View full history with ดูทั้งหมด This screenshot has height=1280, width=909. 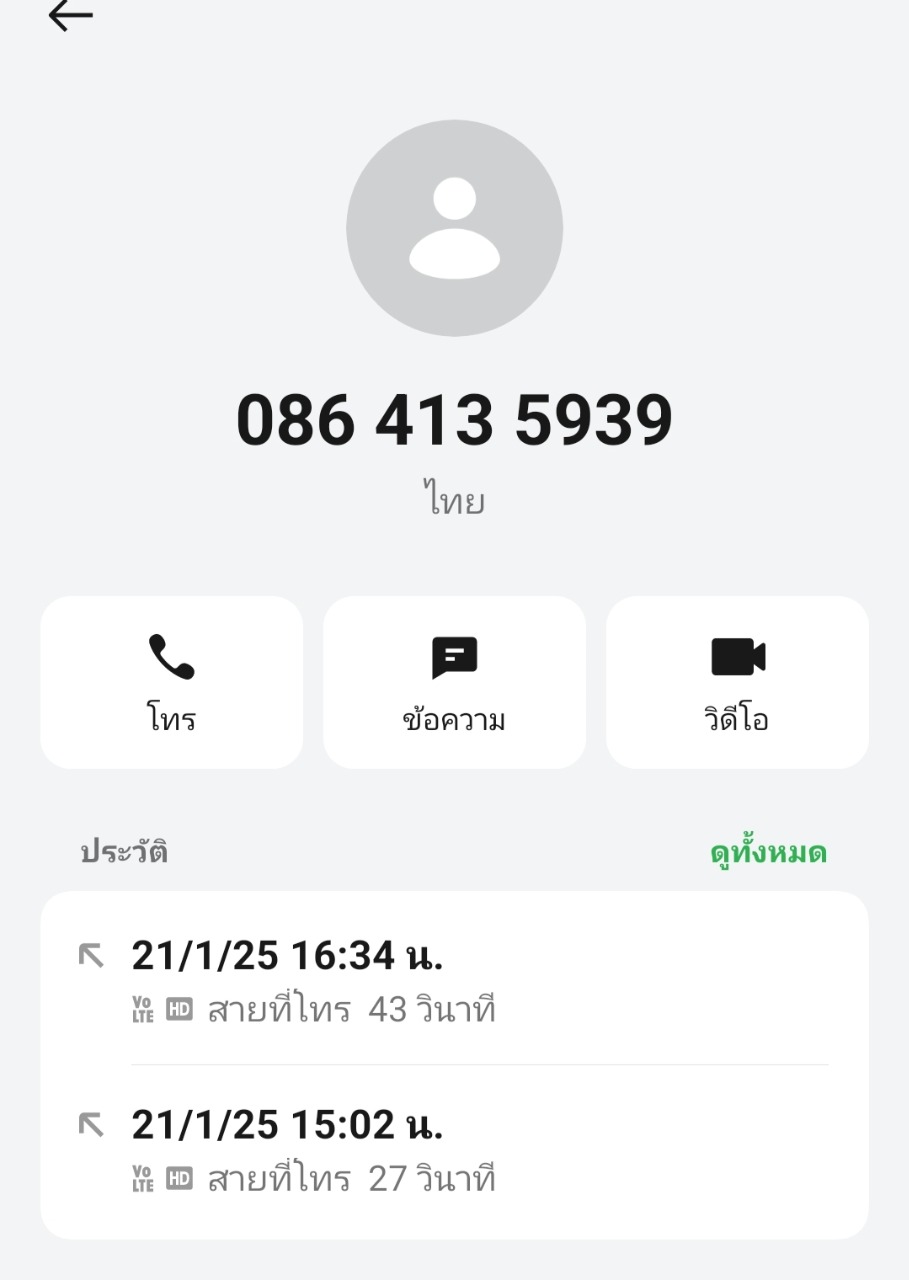tap(768, 853)
